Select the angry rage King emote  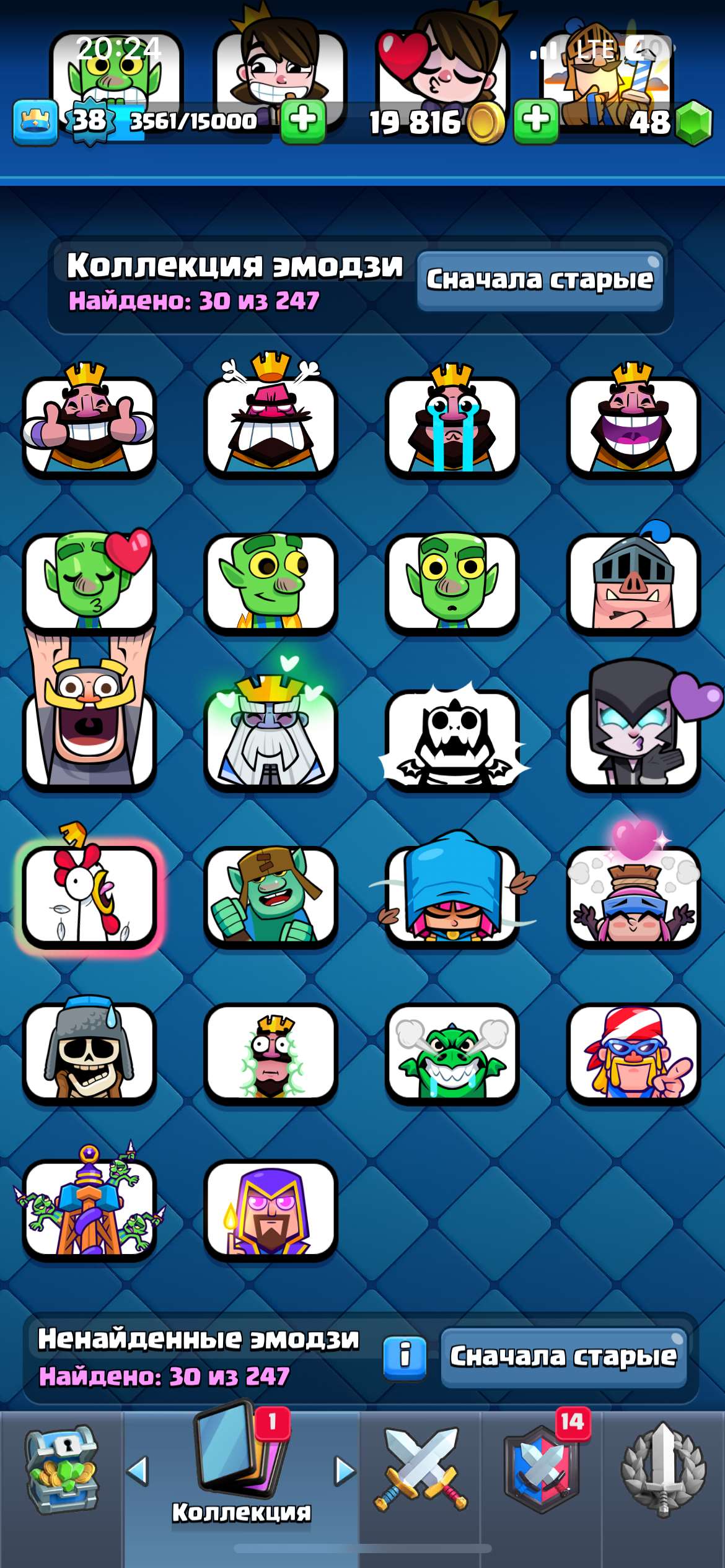pyautogui.click(x=270, y=427)
